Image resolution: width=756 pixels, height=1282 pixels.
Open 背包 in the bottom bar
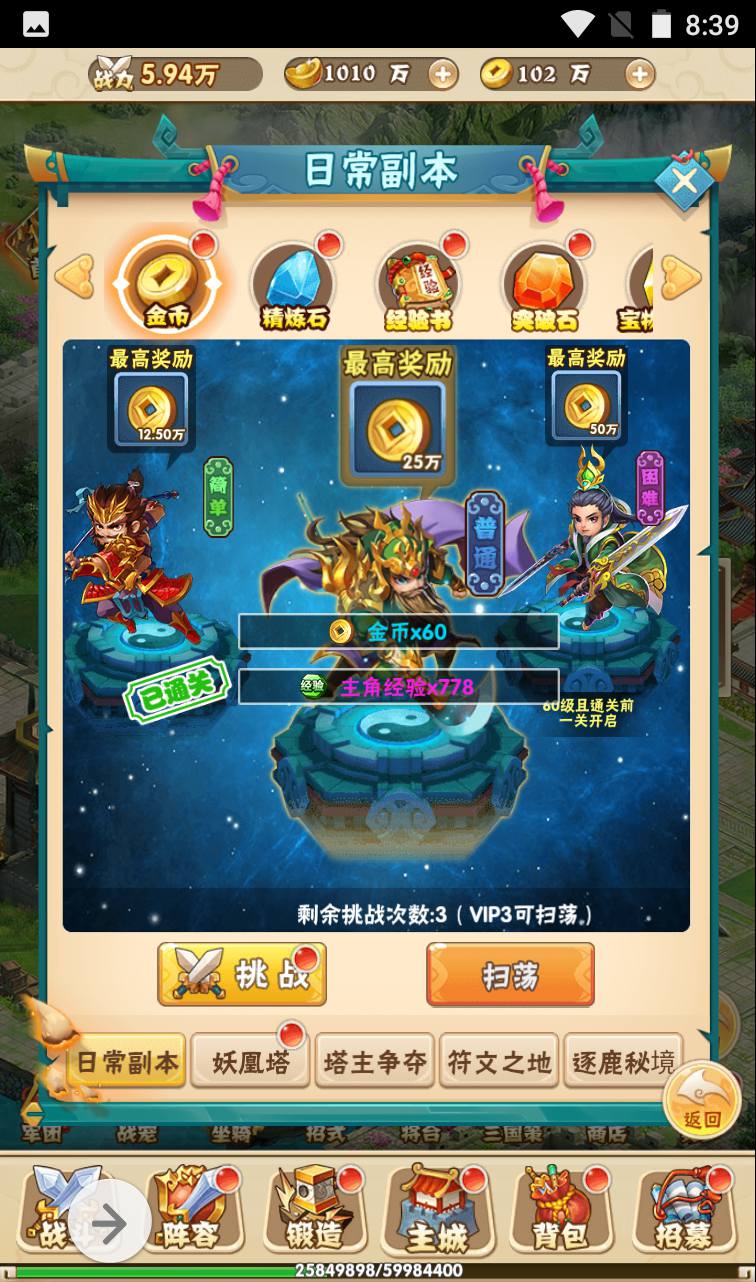pyautogui.click(x=560, y=1211)
